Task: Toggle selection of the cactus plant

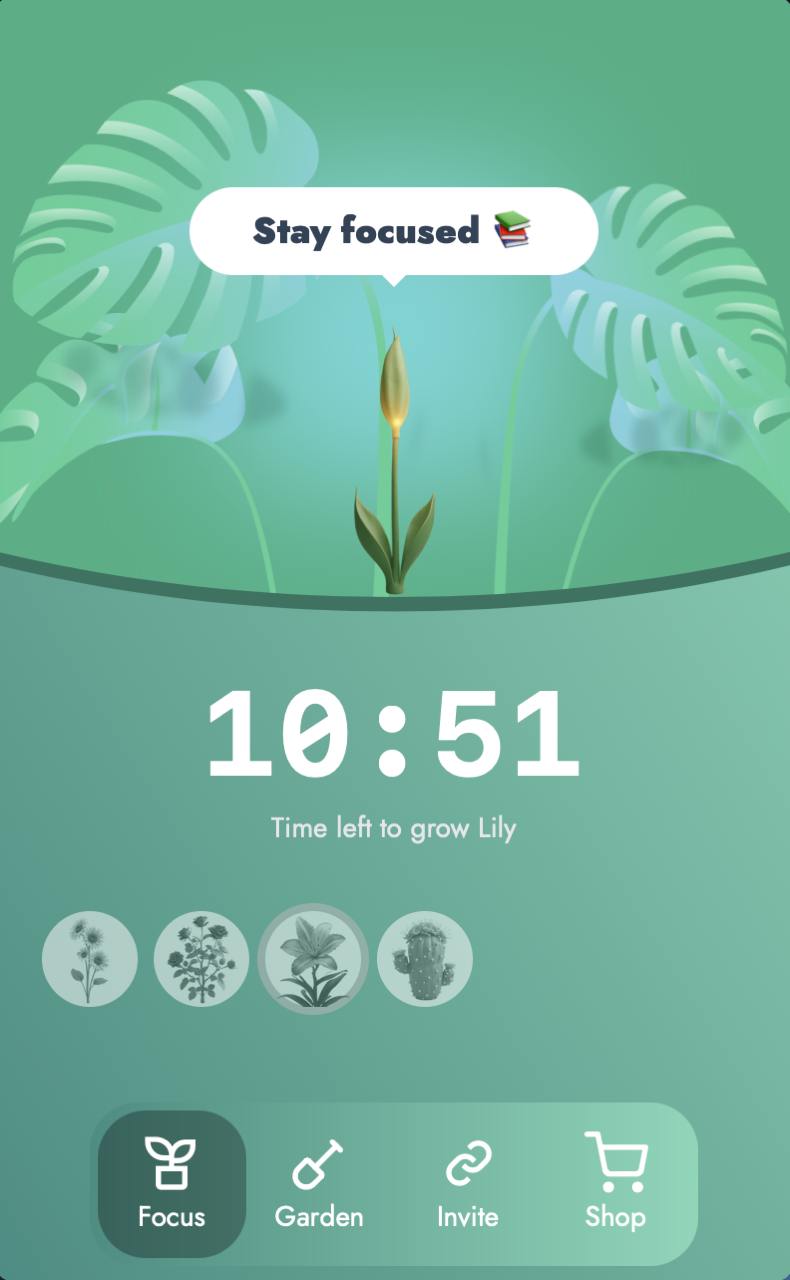Action: click(425, 957)
